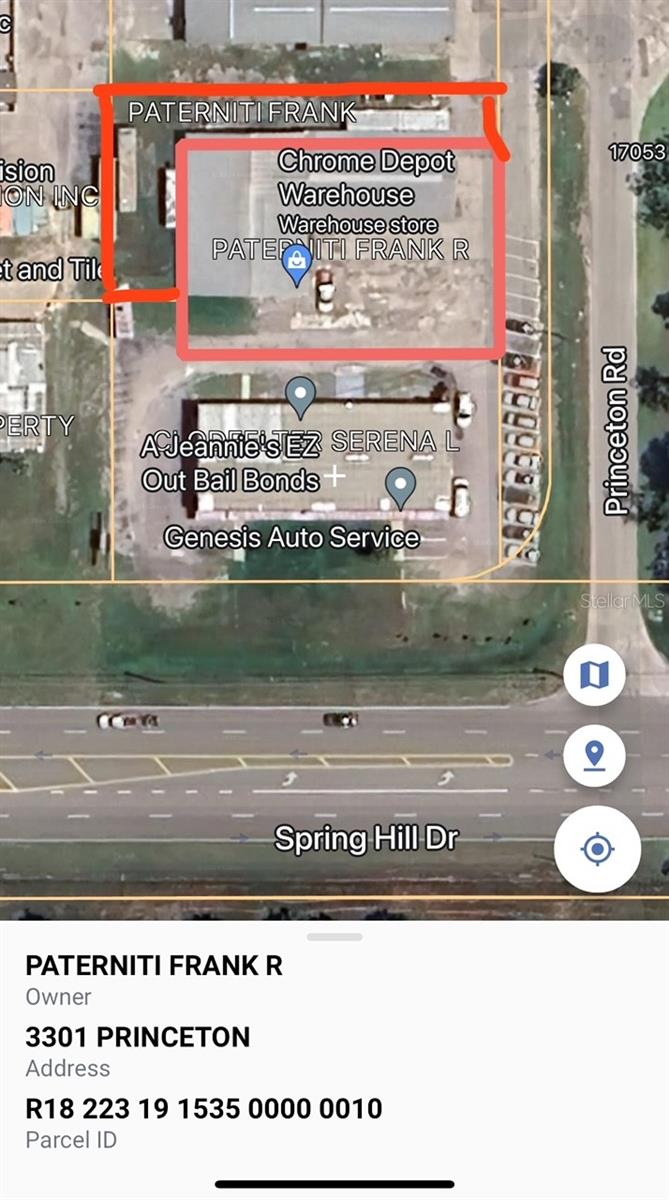The height and width of the screenshot is (1200, 669).
Task: Expand the parcel details sheet handle
Action: coord(334,937)
